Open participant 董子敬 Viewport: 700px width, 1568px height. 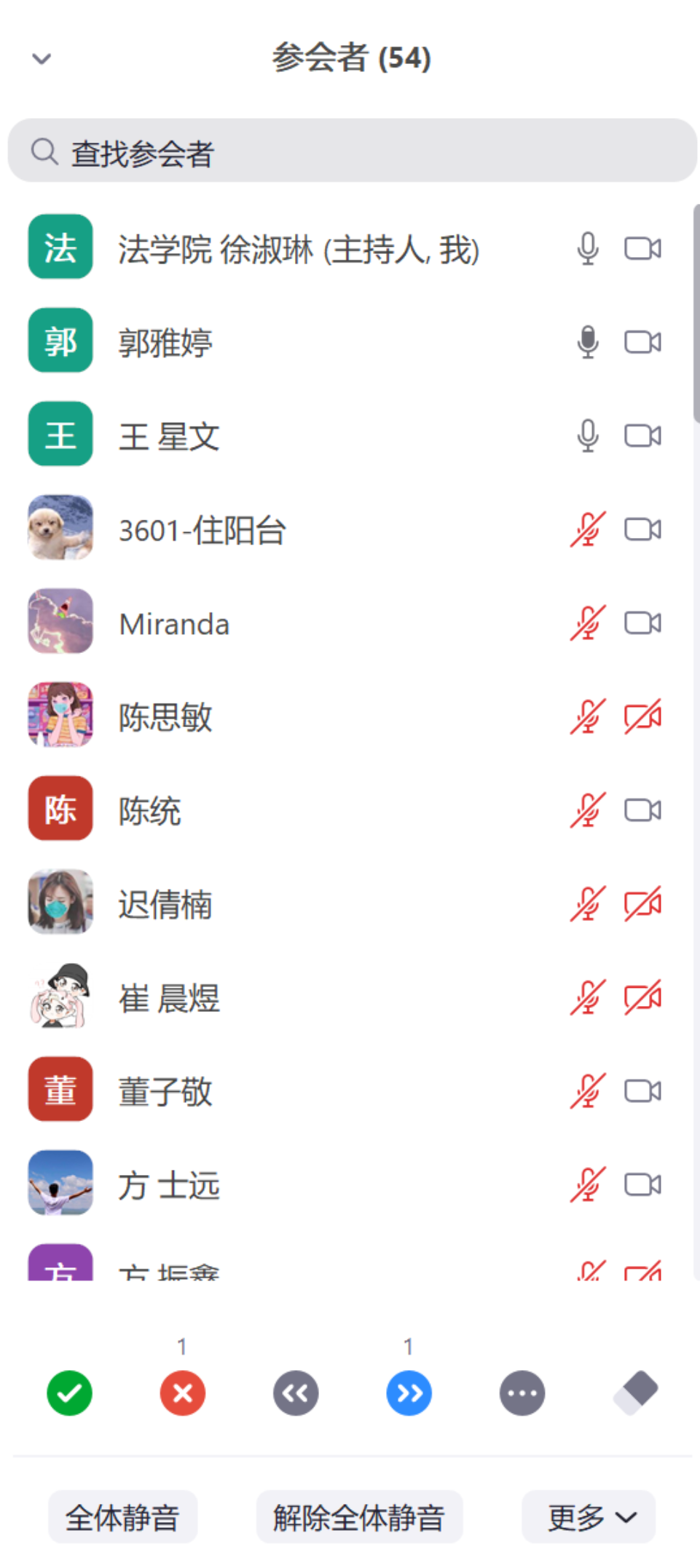click(x=165, y=1091)
